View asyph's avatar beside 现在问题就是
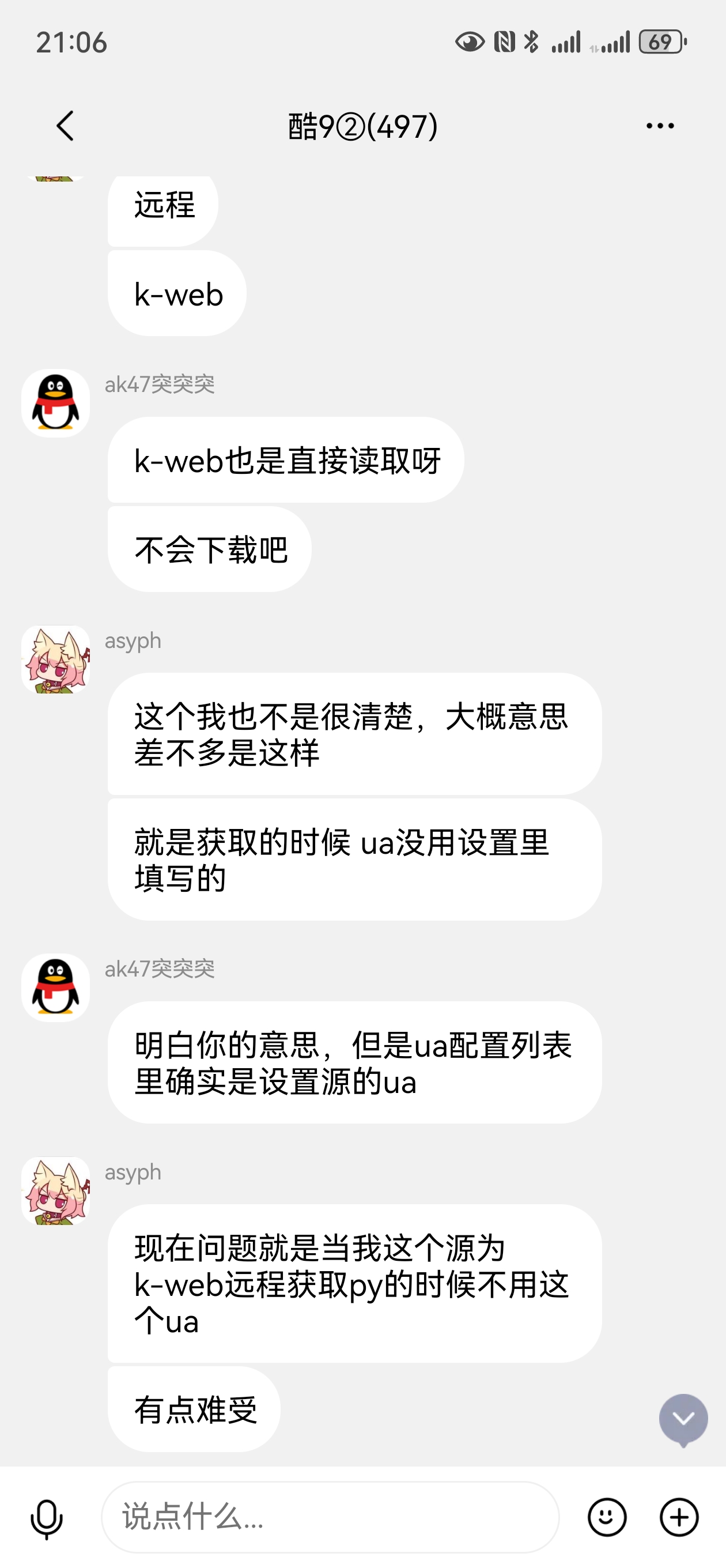 (x=55, y=1191)
